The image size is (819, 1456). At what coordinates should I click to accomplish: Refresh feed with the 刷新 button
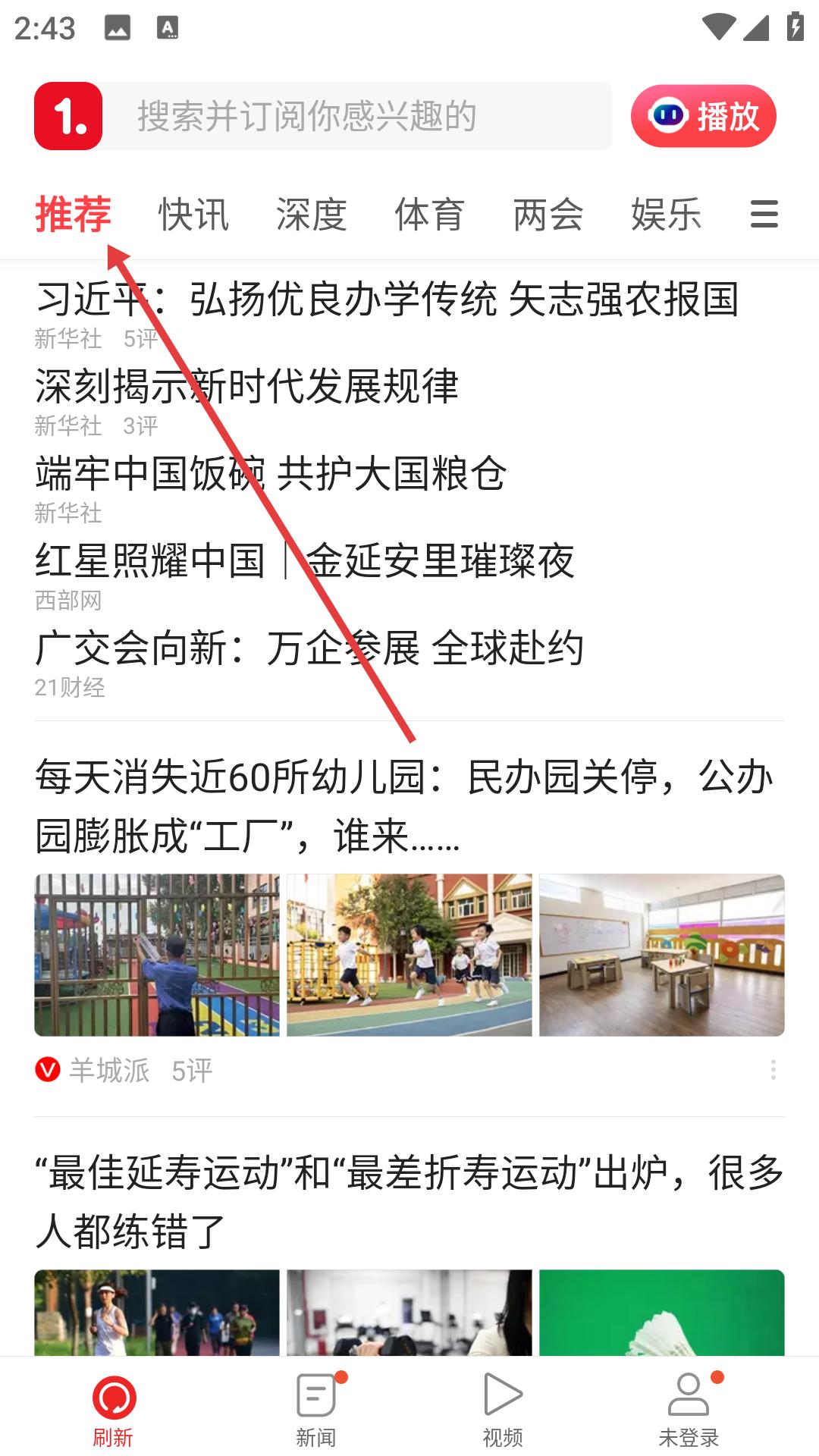[x=114, y=1410]
